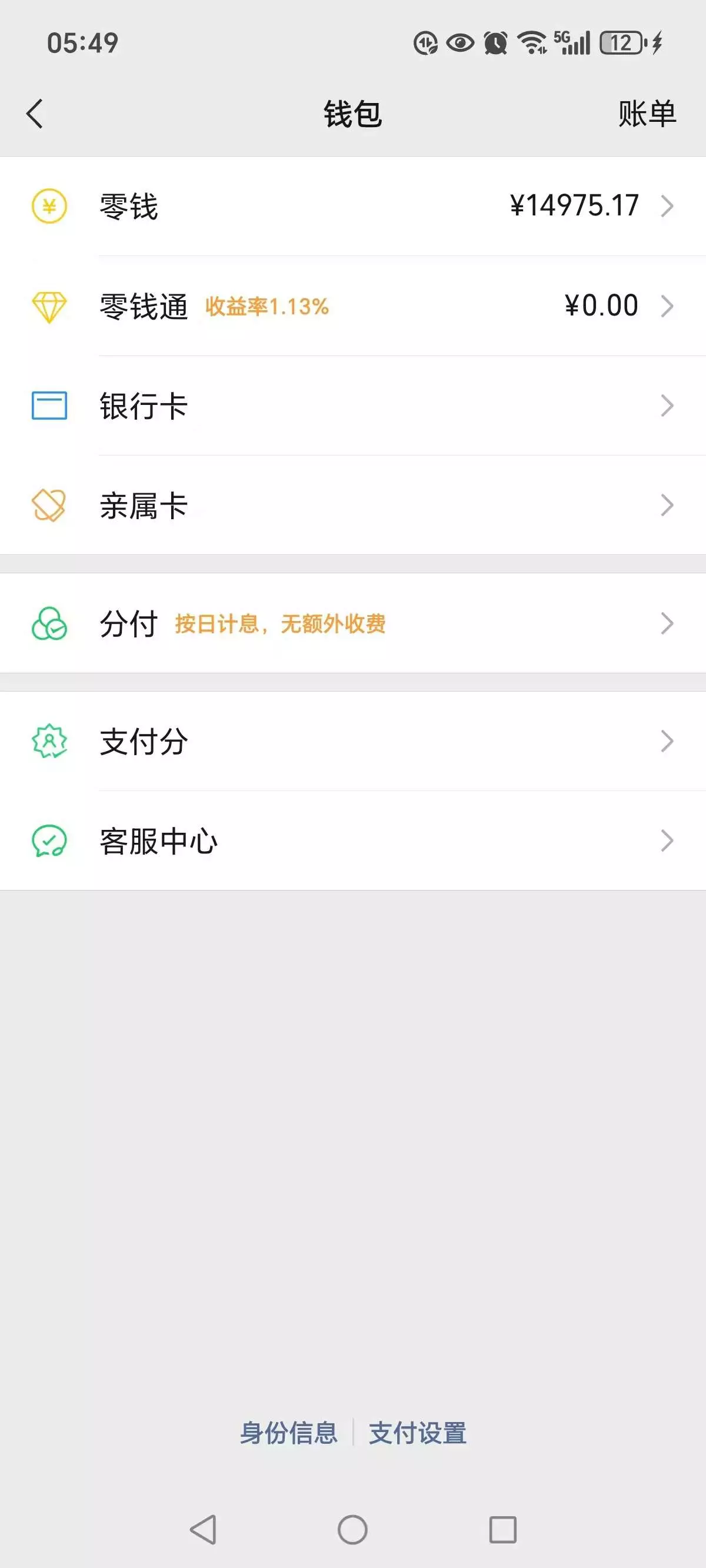Open the 零钱 balance row
This screenshot has height=1568, width=706.
point(353,207)
